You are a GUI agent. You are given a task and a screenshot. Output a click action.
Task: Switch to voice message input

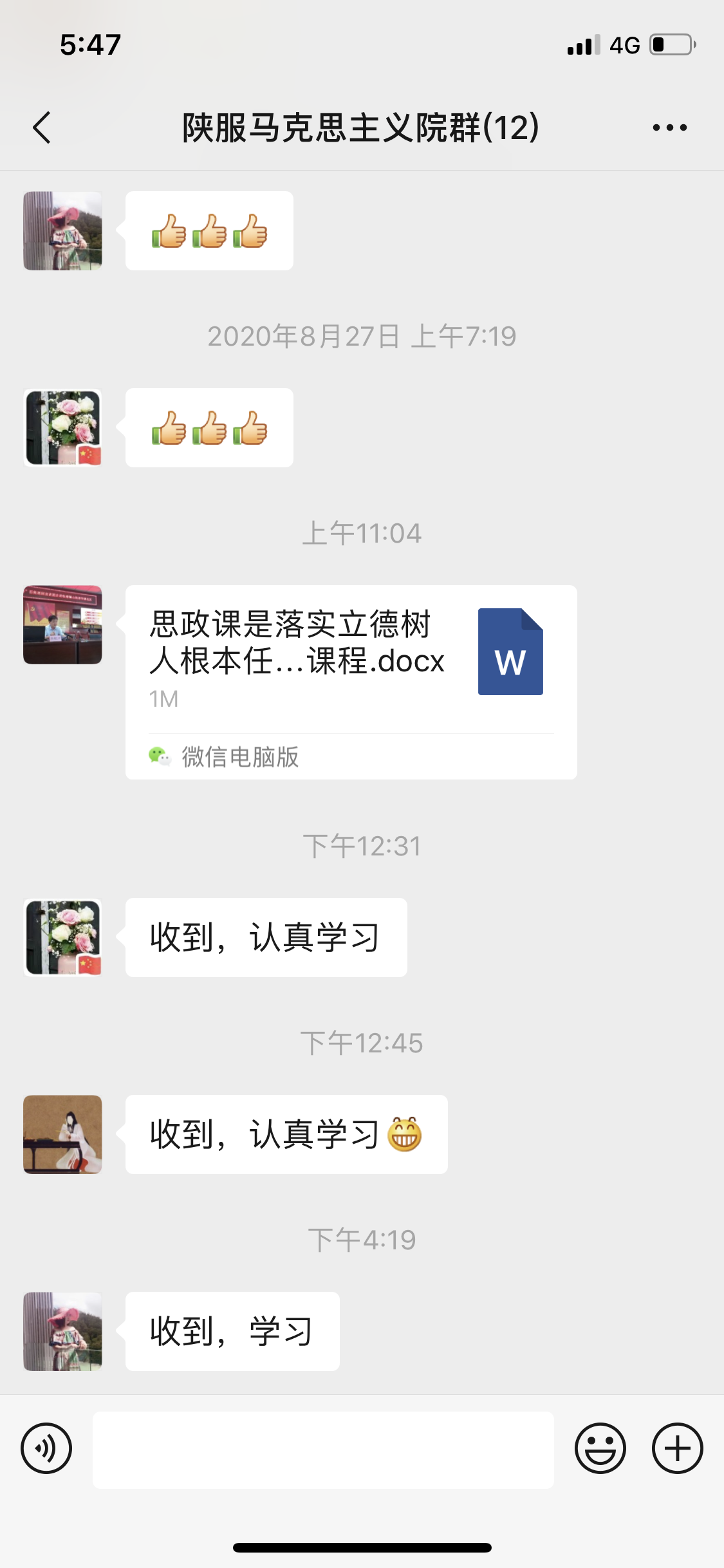[x=46, y=1448]
